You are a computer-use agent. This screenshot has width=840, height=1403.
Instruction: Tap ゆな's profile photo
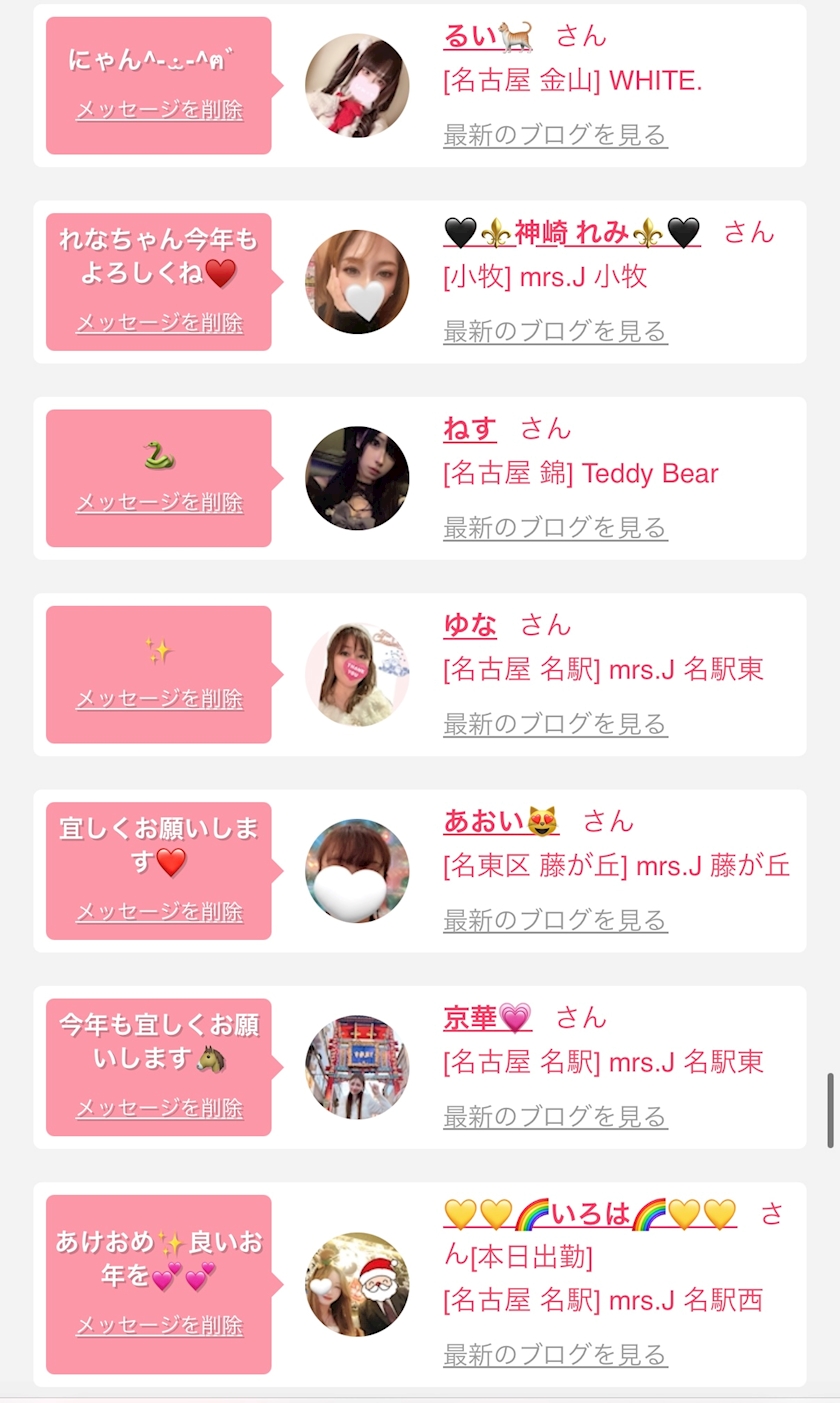click(x=357, y=674)
